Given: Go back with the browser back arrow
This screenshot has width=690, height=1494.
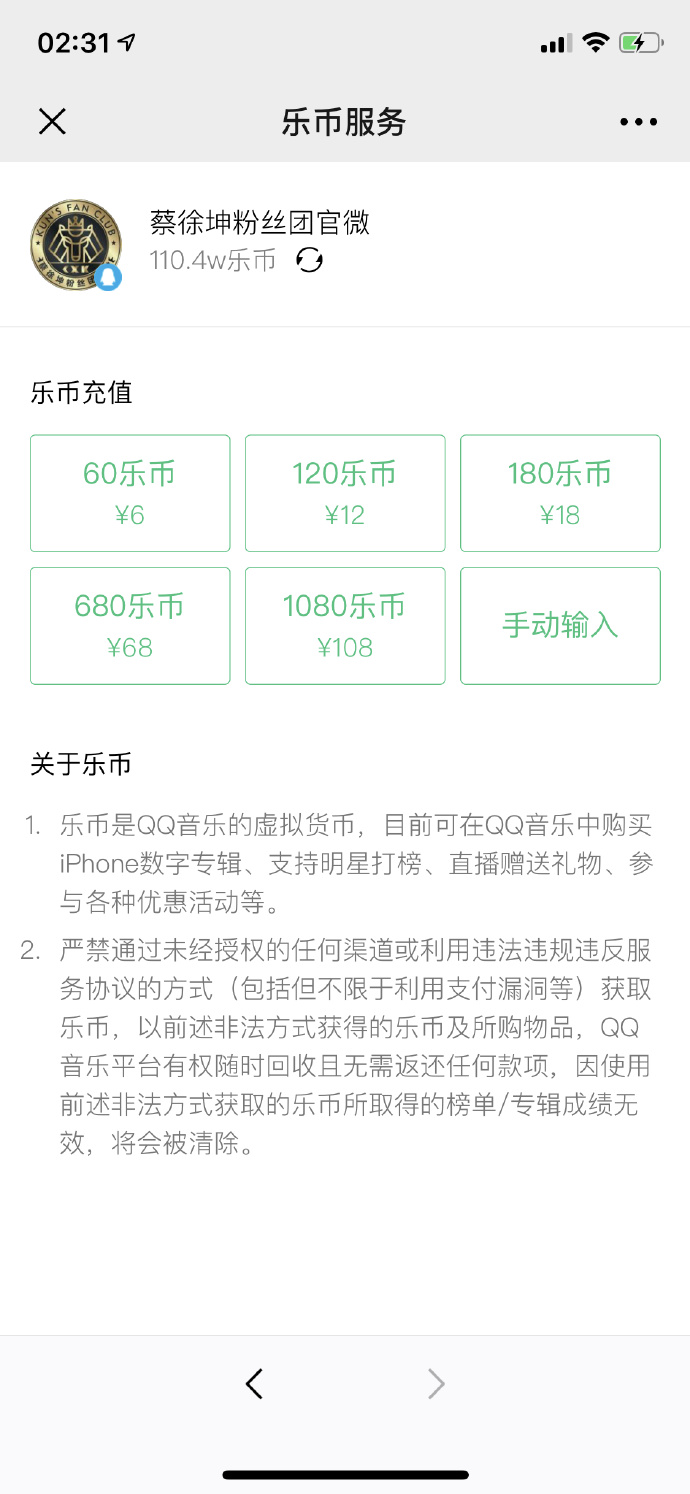Looking at the screenshot, I should pos(254,1384).
